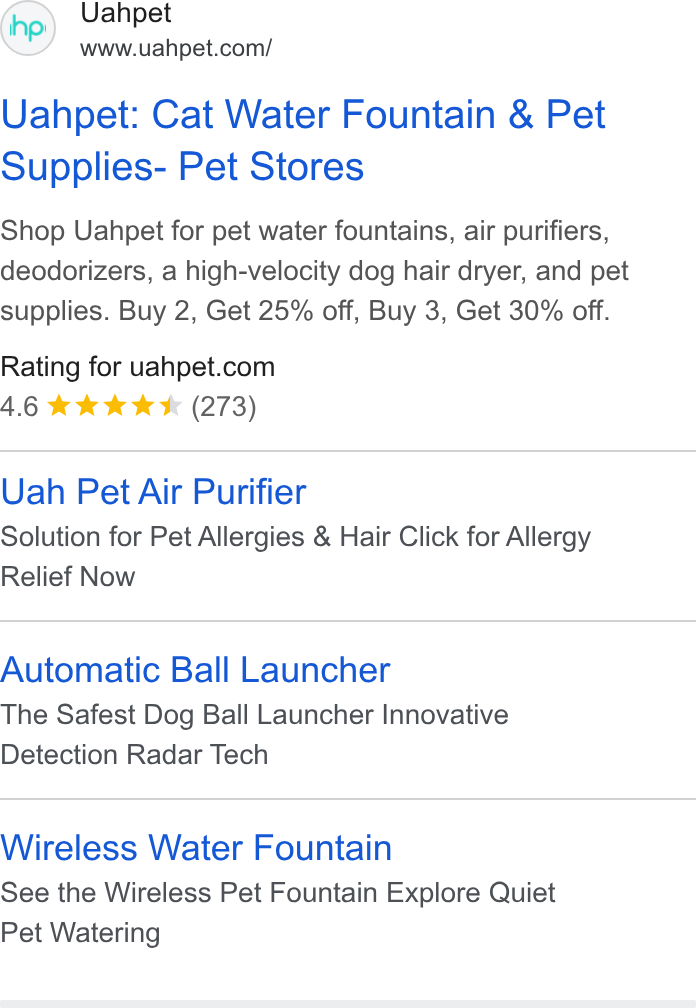The width and height of the screenshot is (696, 1008).
Task: Open the Uahpet Cat Water Fountain result title
Action: coord(303,140)
